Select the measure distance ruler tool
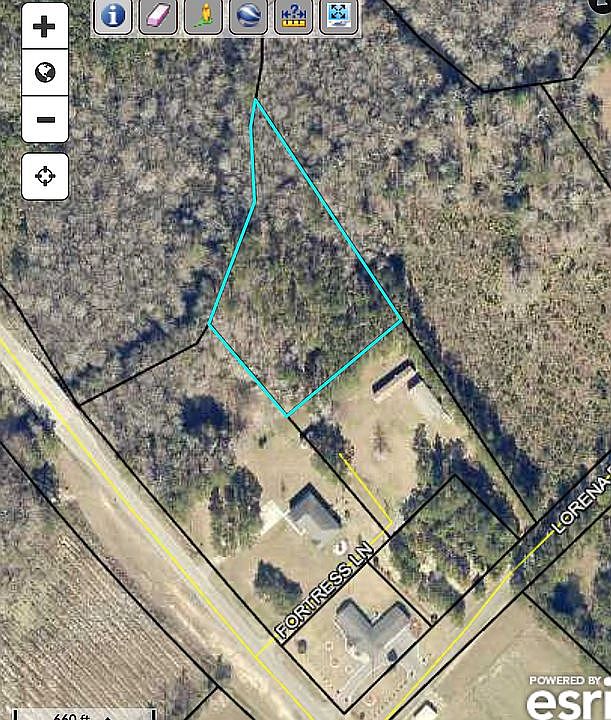 [293, 16]
